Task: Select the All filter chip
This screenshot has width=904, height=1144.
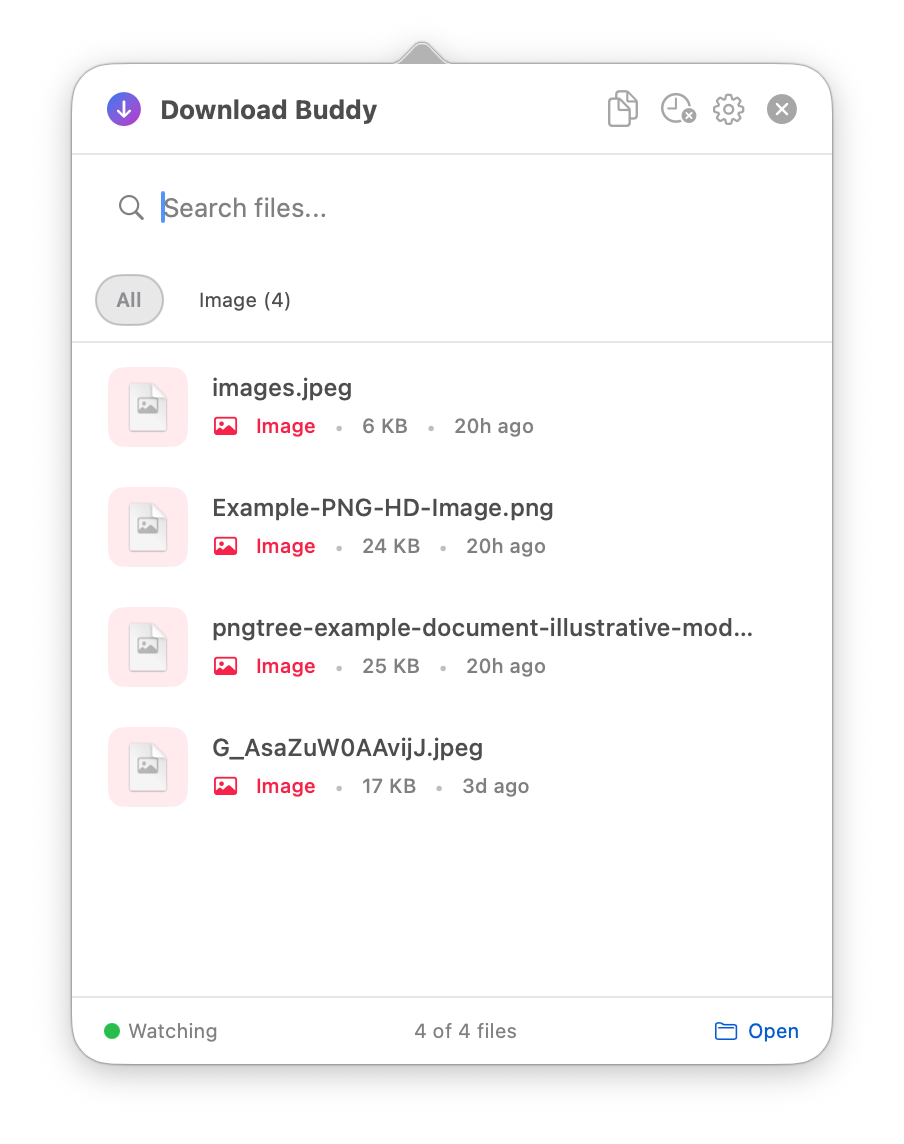Action: [129, 300]
